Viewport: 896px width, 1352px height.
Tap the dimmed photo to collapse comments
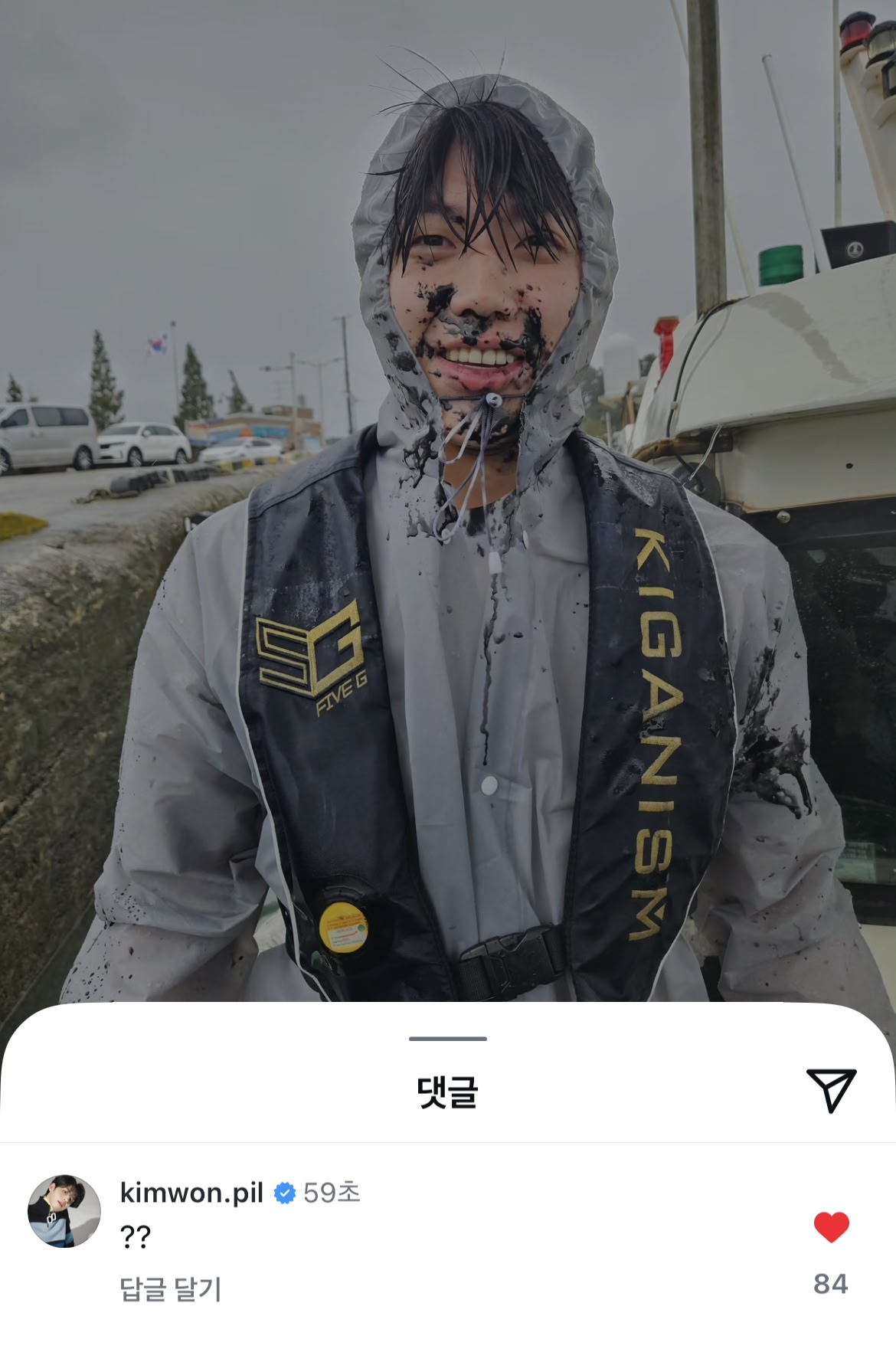point(448,498)
